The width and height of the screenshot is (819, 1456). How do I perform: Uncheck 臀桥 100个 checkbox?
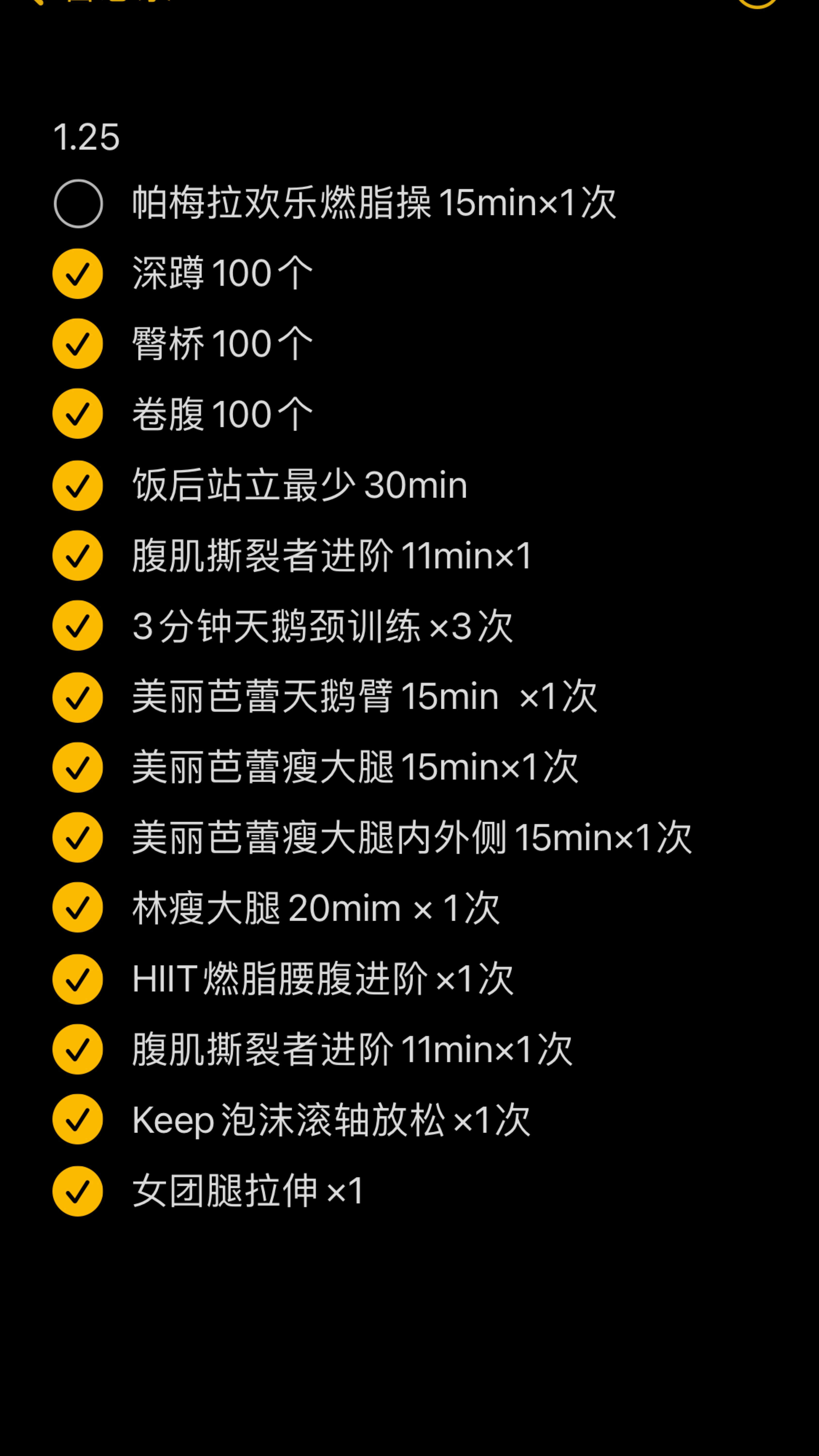pyautogui.click(x=78, y=344)
